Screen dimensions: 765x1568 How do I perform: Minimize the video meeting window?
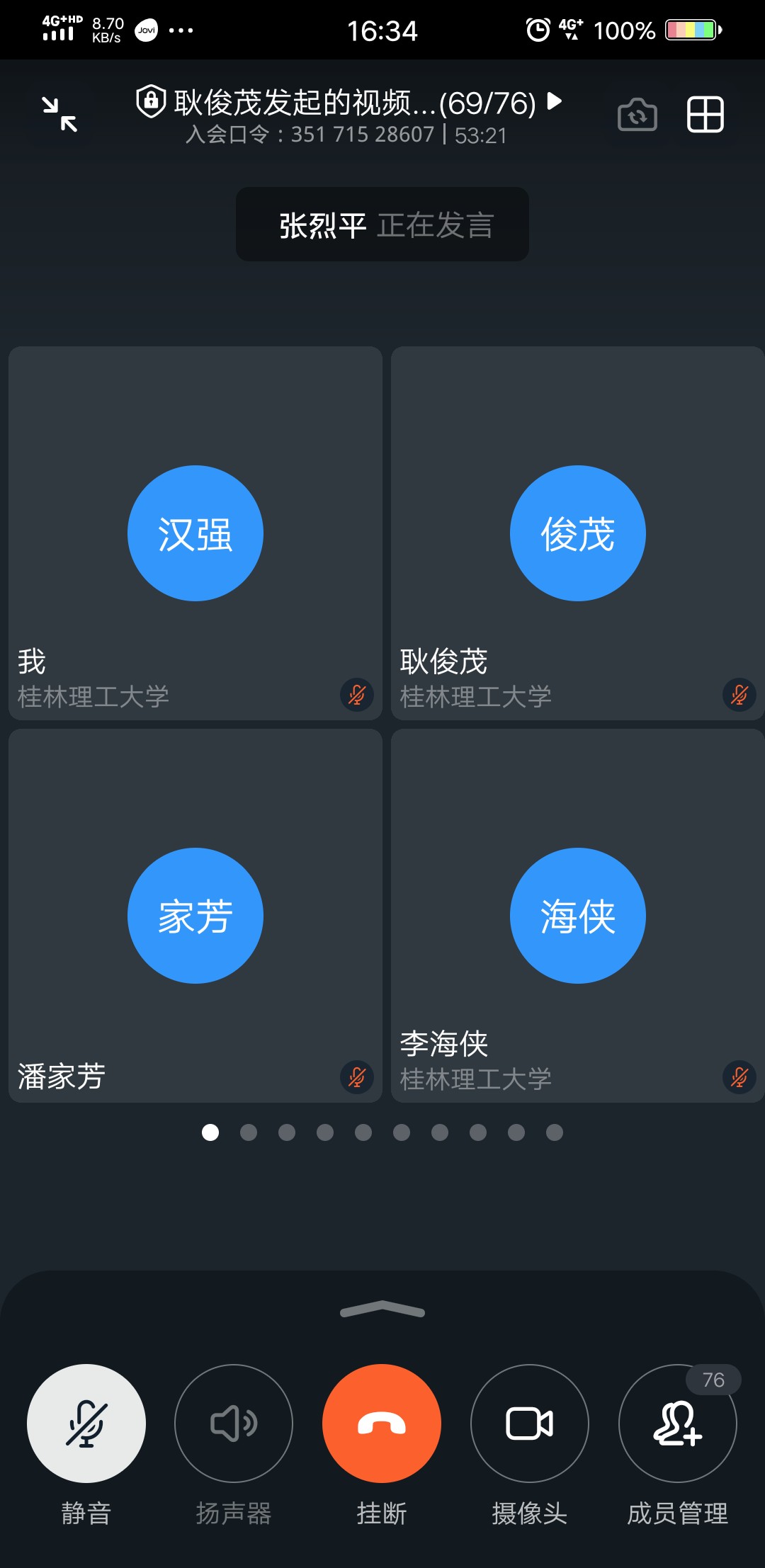(x=59, y=115)
